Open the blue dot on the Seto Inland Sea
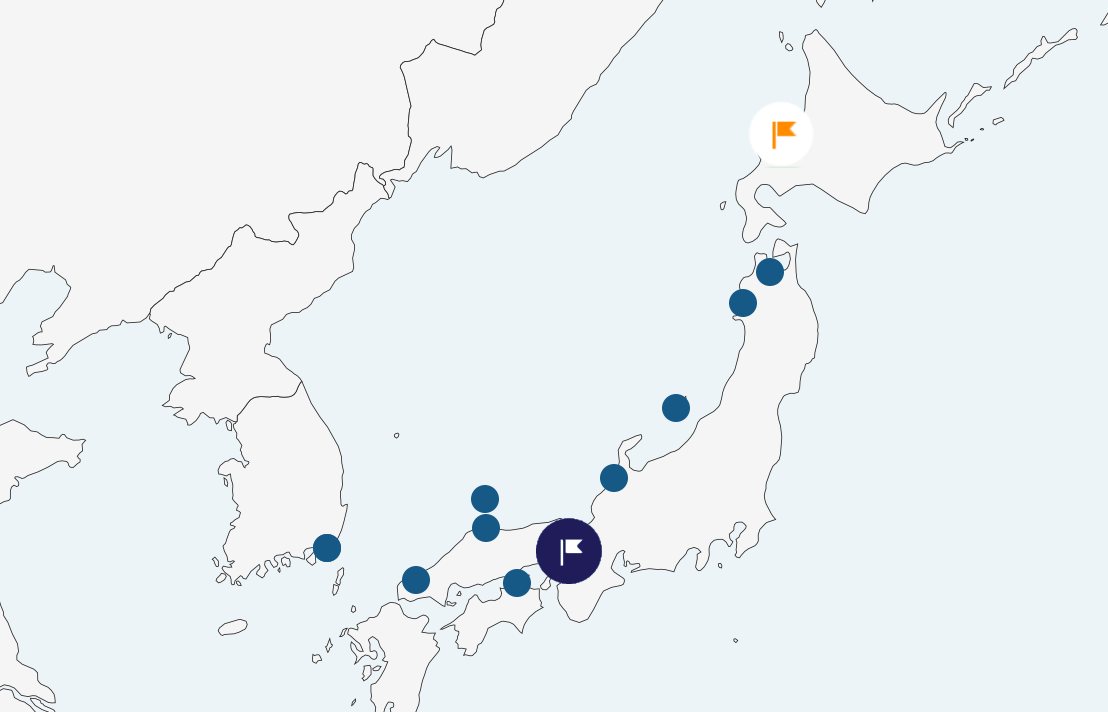This screenshot has height=712, width=1108. tap(517, 583)
